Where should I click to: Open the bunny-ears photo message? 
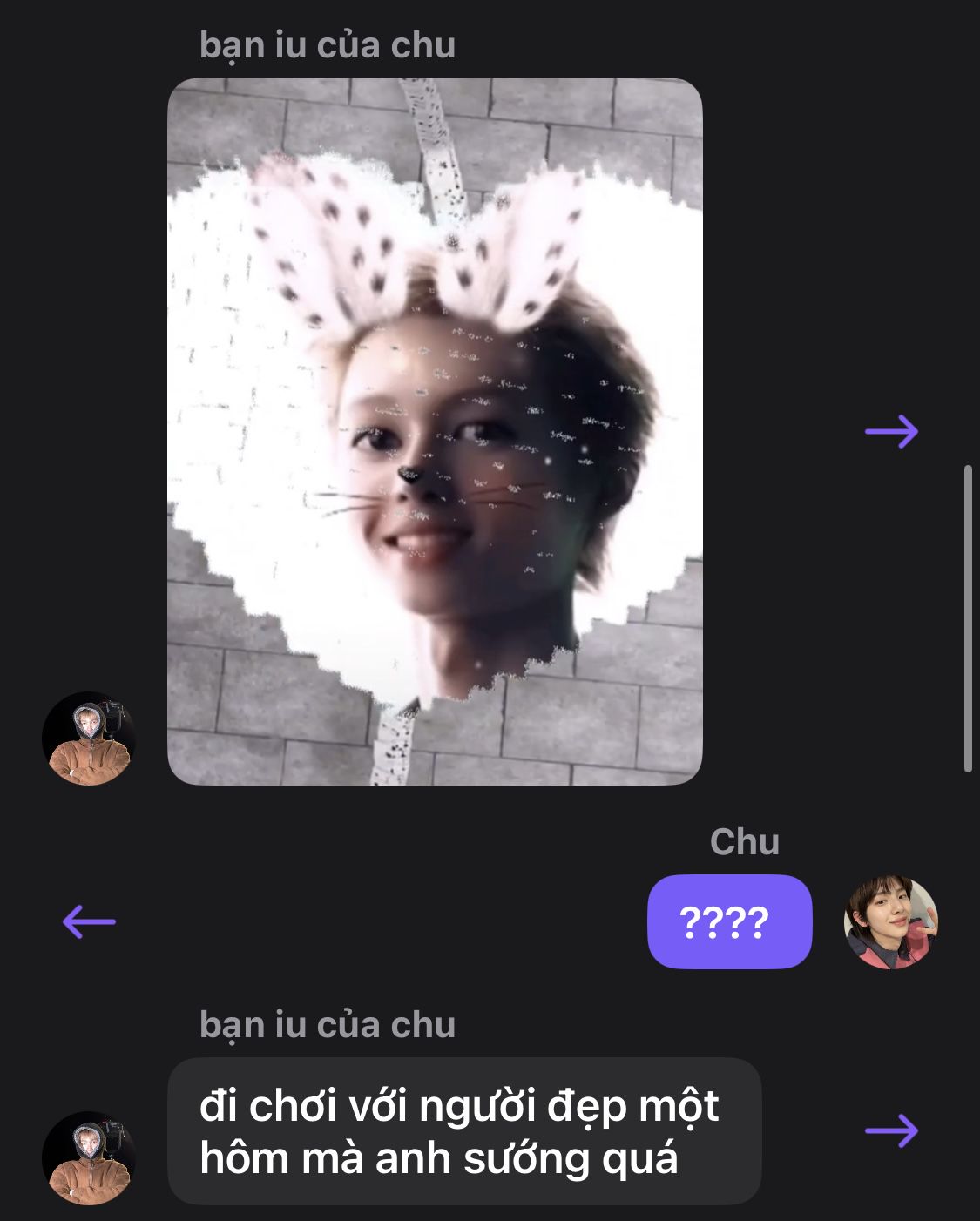(435, 431)
